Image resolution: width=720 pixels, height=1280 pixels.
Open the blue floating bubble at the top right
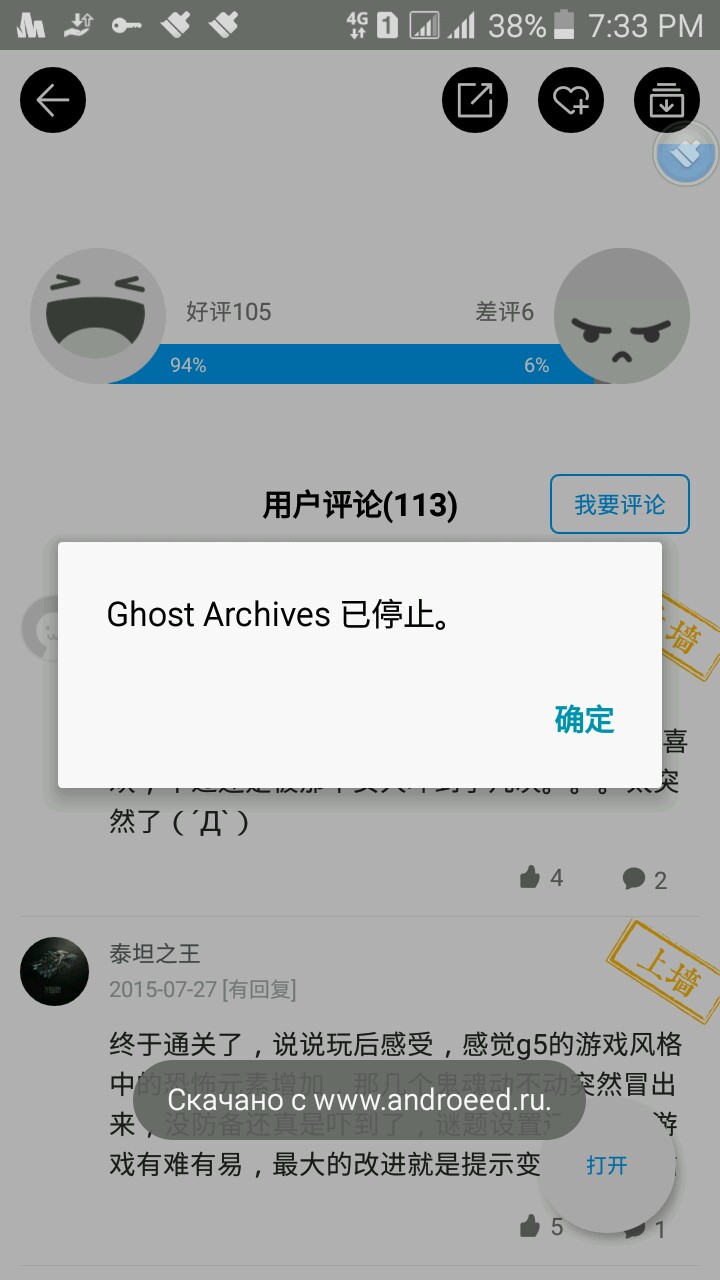[x=686, y=153]
